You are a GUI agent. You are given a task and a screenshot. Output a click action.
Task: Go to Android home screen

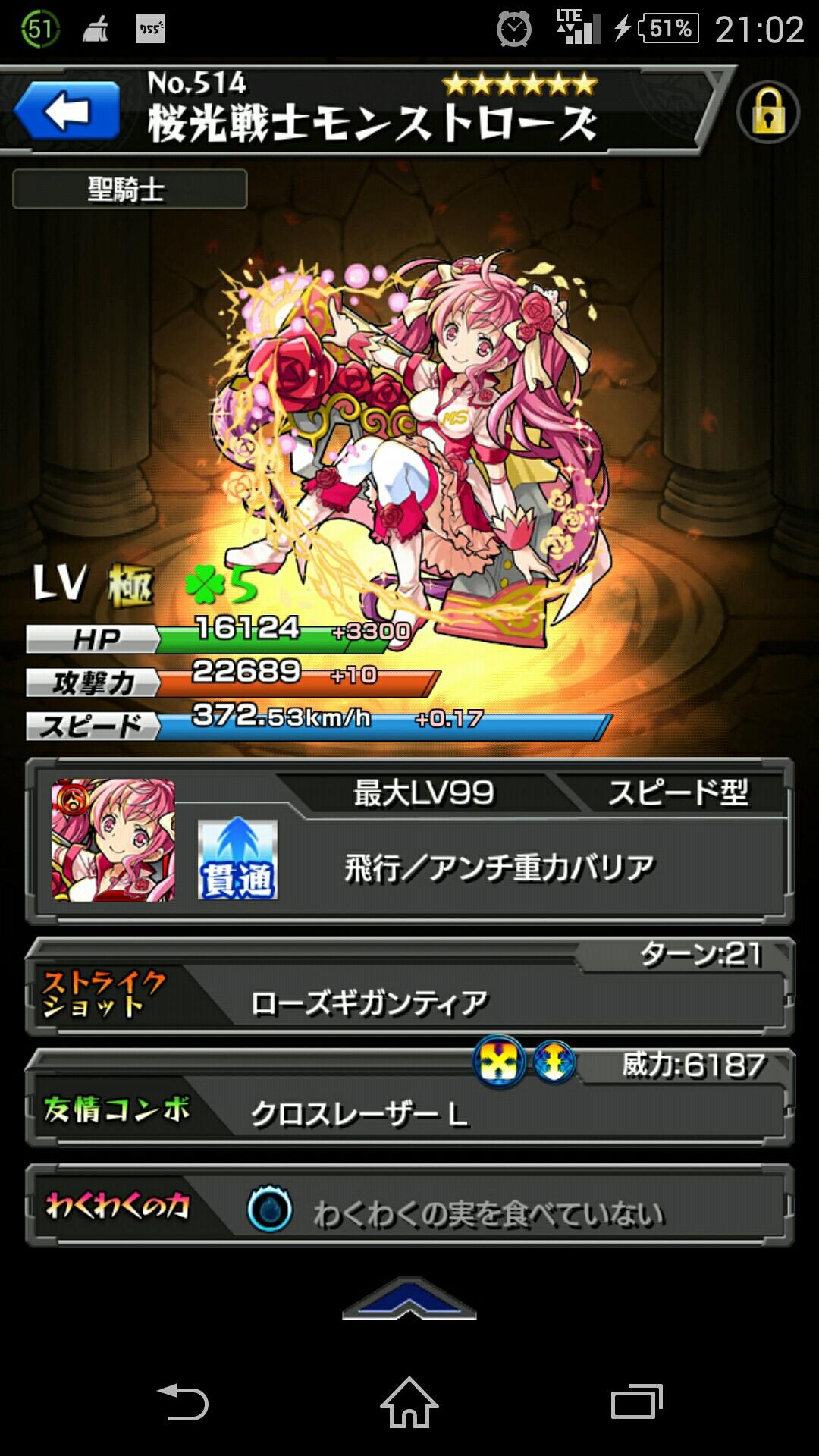point(409,1402)
